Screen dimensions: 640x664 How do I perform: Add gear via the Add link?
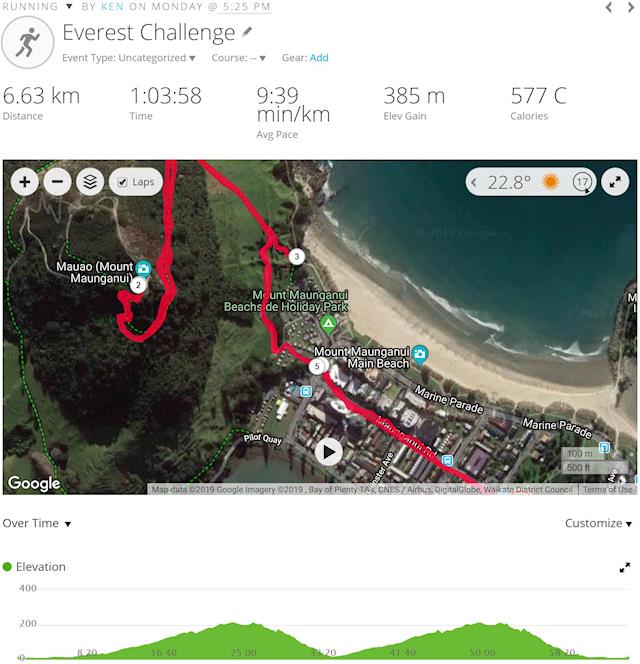(319, 58)
